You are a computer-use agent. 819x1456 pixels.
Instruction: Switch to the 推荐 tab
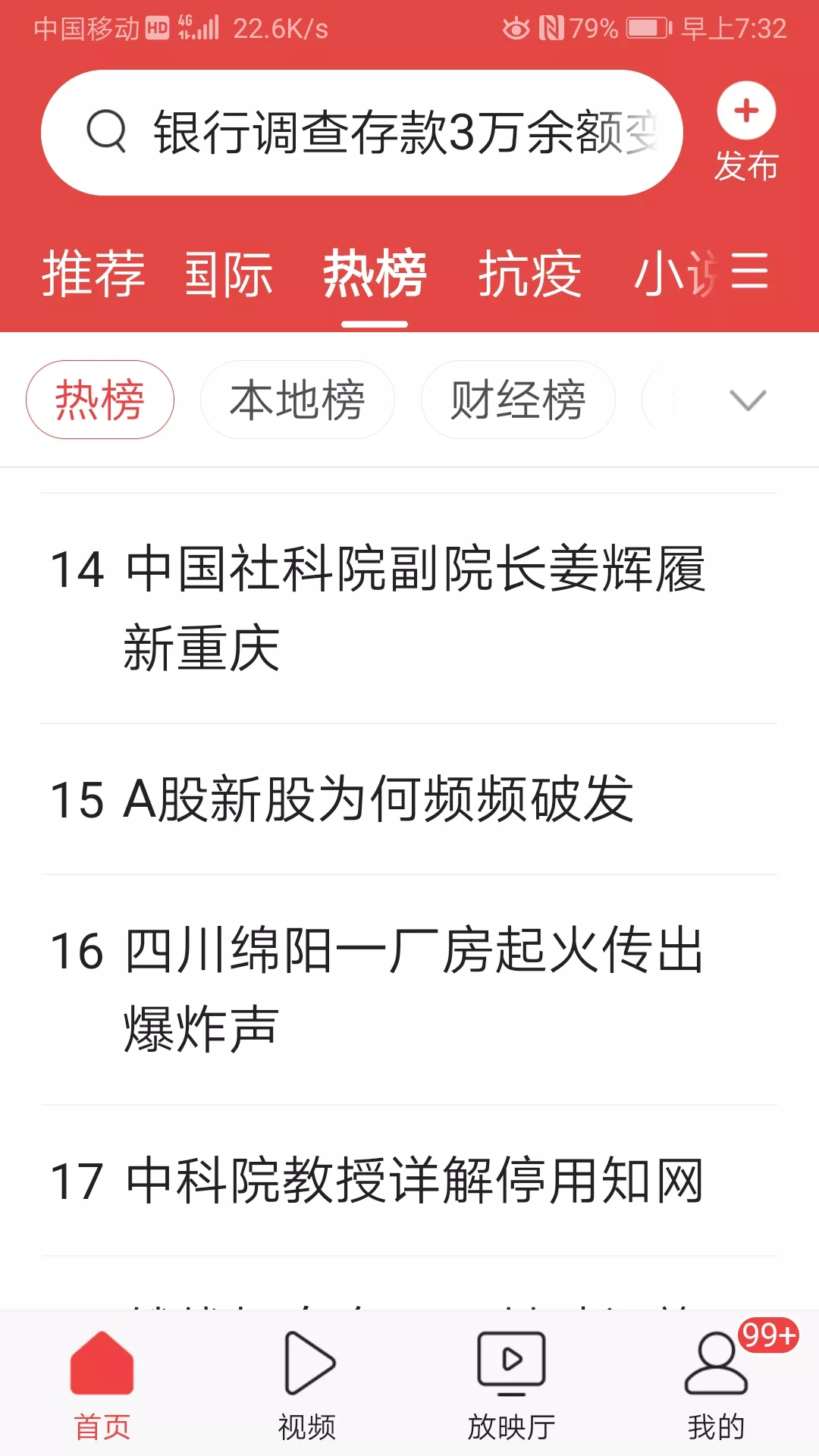tap(93, 274)
